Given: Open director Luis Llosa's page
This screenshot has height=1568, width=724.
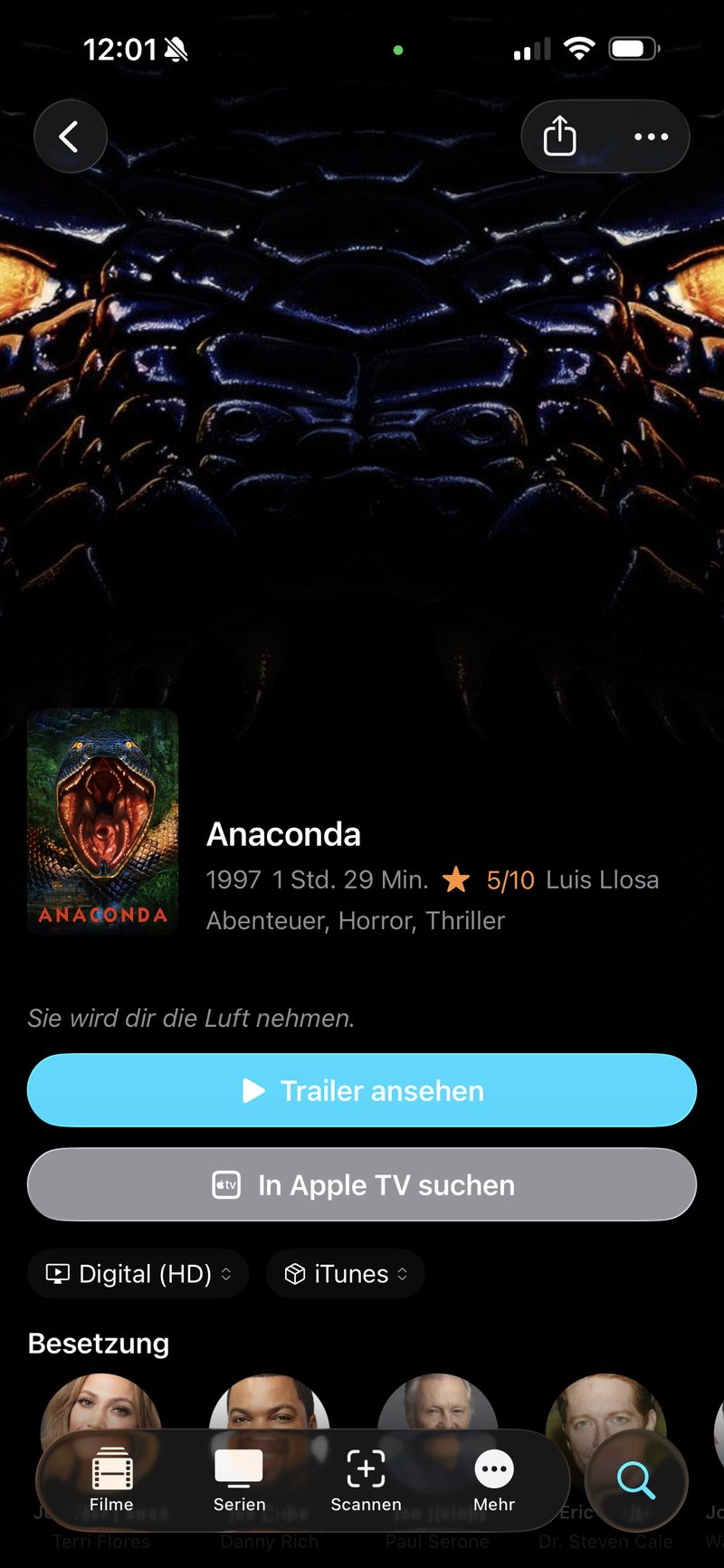Looking at the screenshot, I should tap(602, 879).
